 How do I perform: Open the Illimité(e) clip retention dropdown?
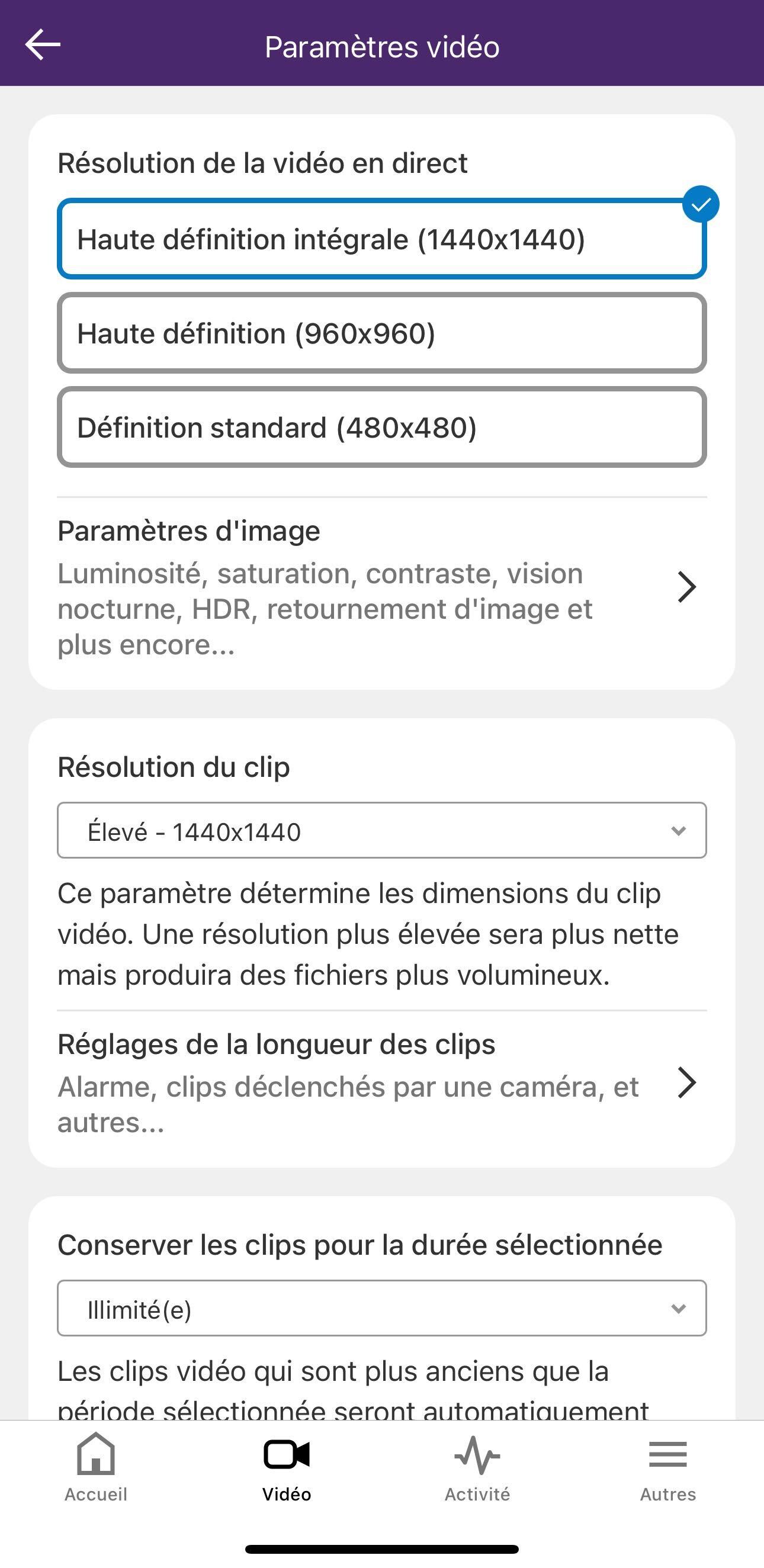[381, 1309]
